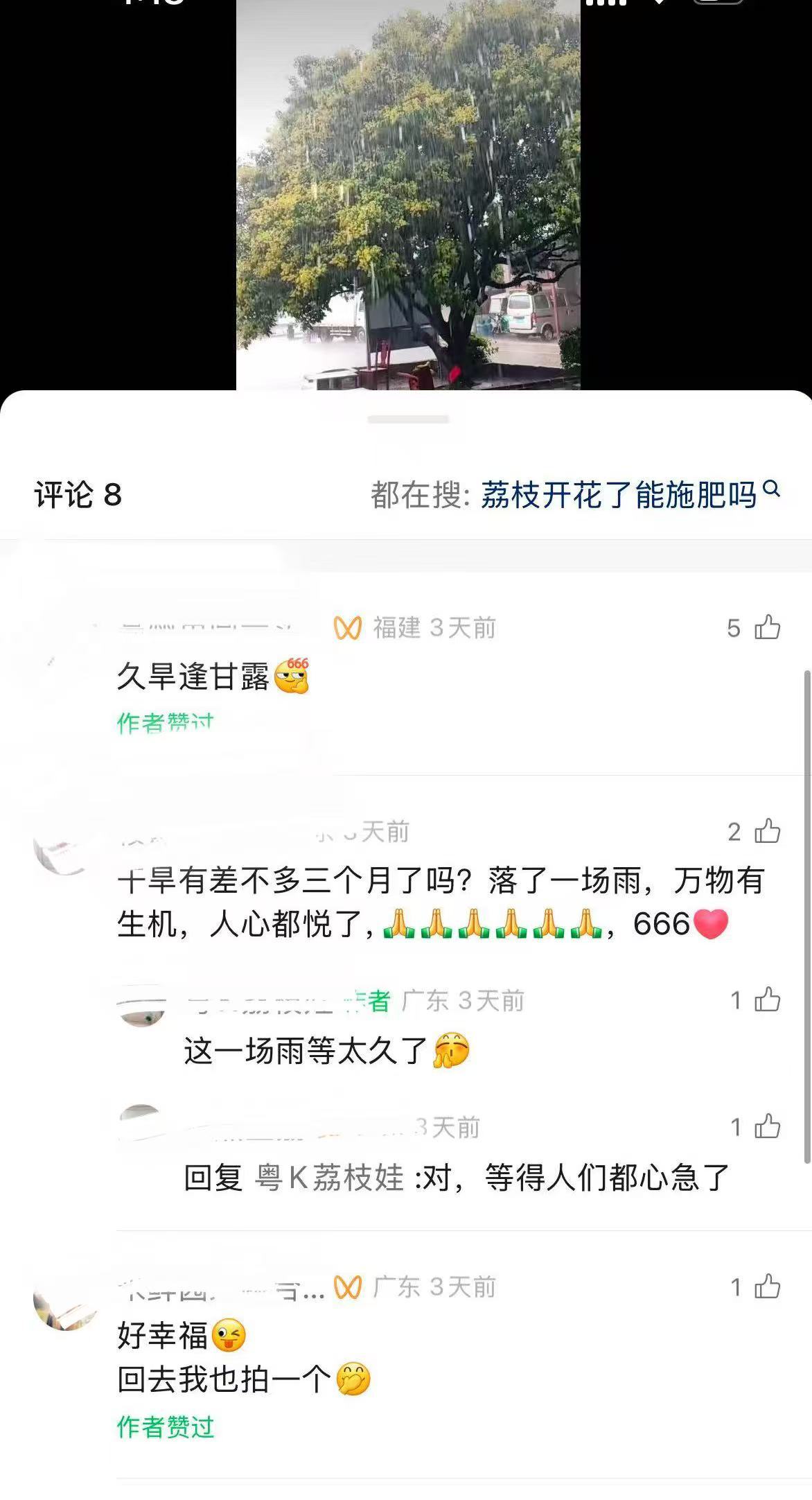This screenshot has width=812, height=1500.
Task: Like the comment about 干旱有差不多三个月
Action: 767,831
